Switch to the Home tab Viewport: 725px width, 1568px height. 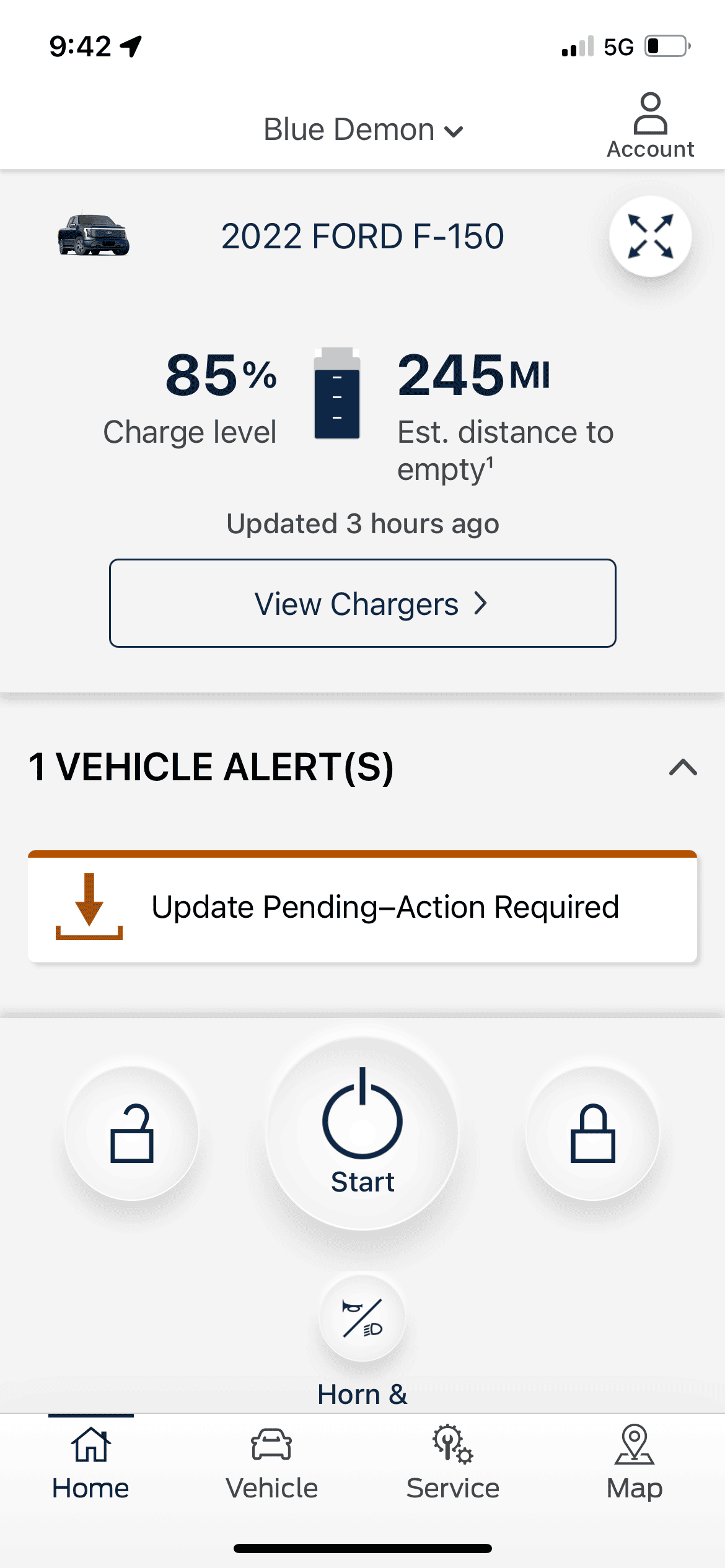coord(90,1461)
